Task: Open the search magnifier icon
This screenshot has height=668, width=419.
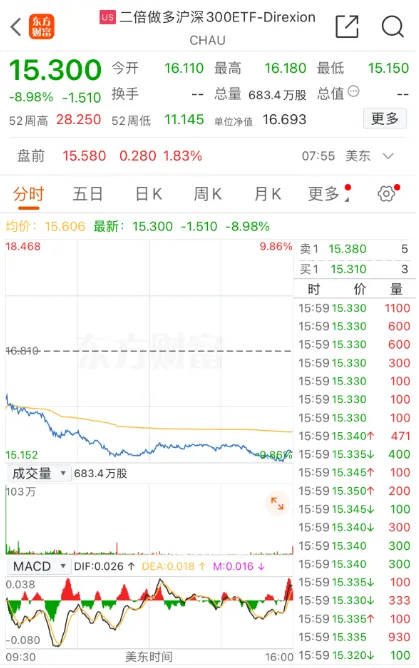Action: point(392,27)
